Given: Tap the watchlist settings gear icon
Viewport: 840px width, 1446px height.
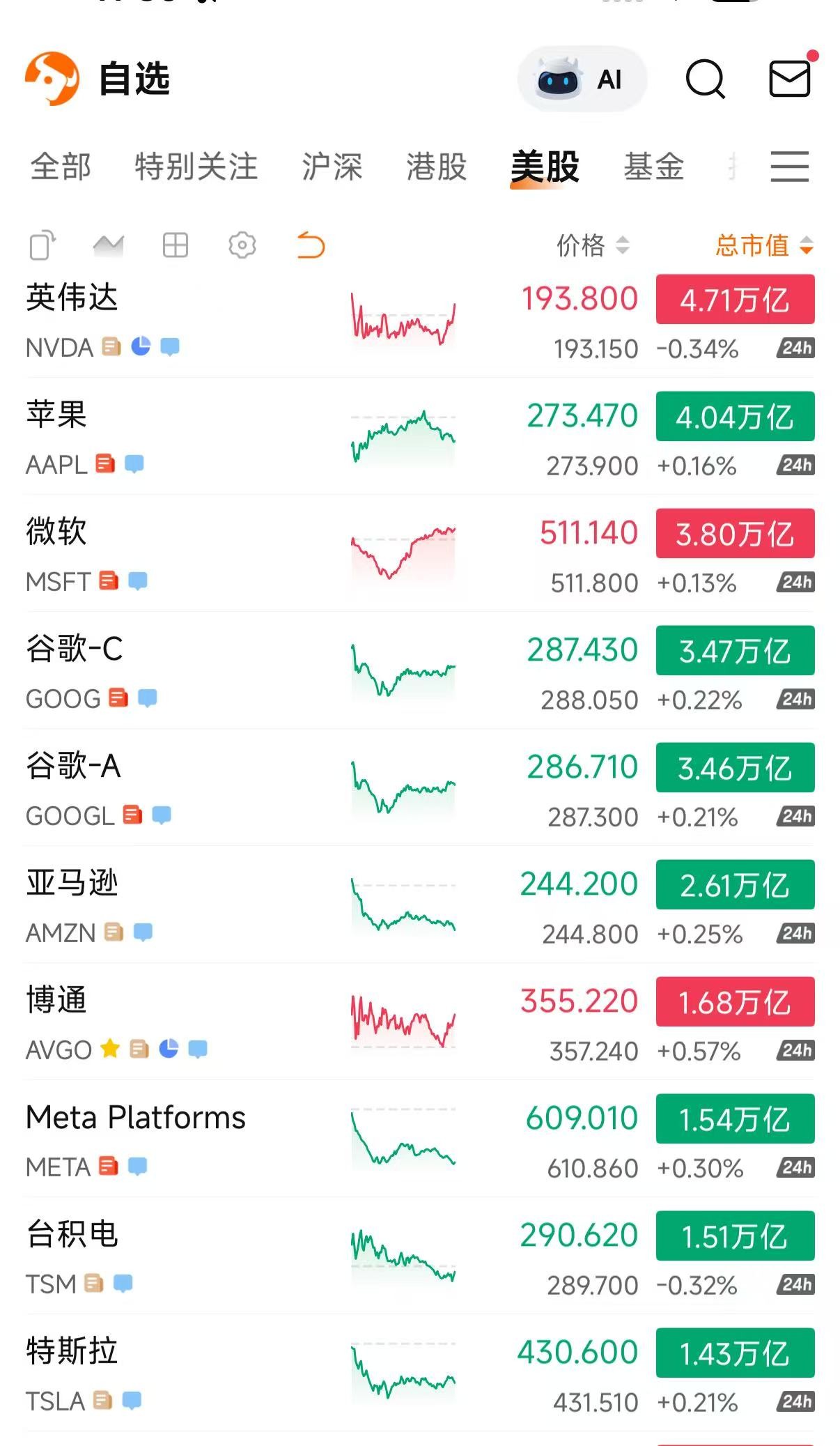Looking at the screenshot, I should tap(242, 245).
